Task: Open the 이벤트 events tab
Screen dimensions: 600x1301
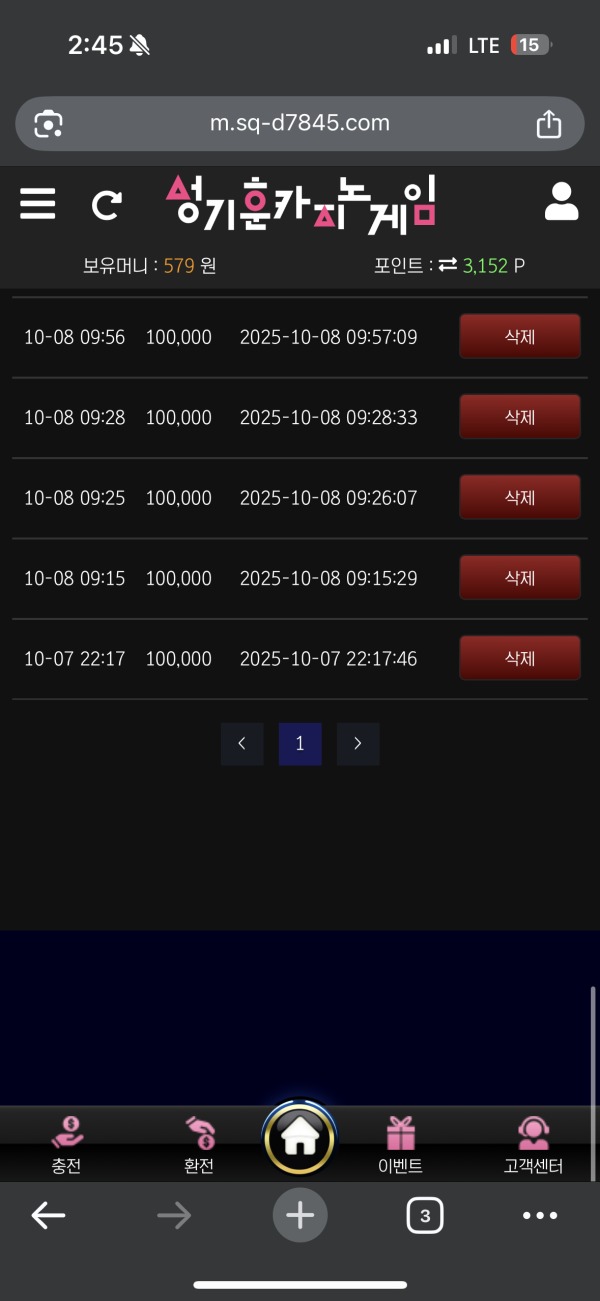Action: pos(400,1145)
